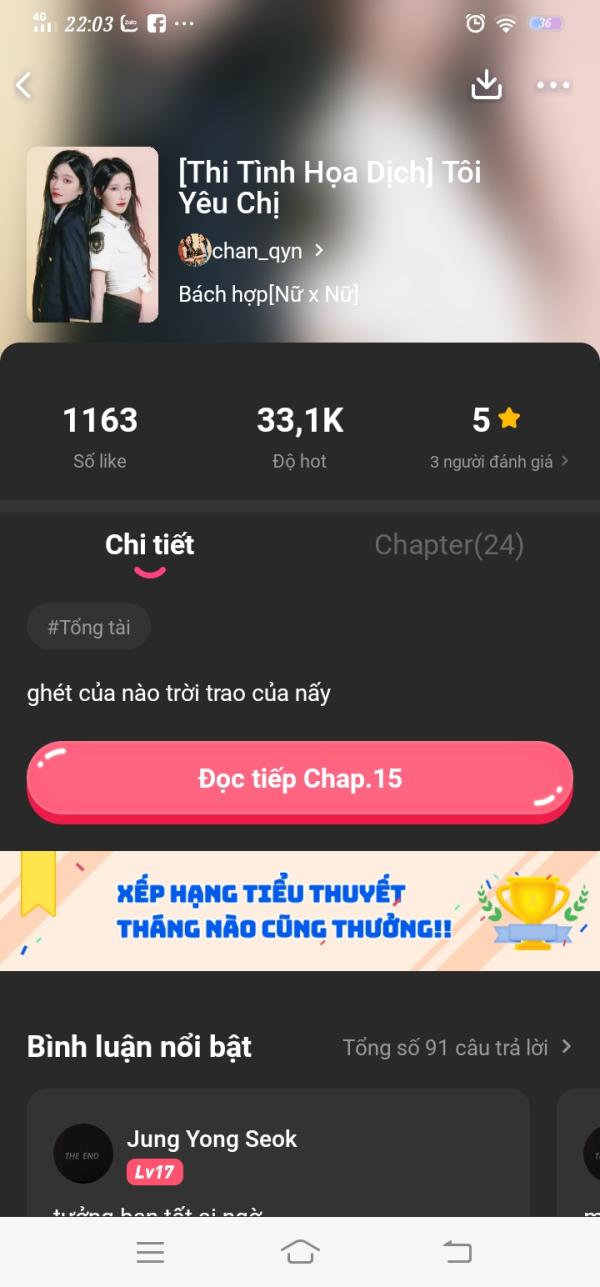Open author chan_qyn's profile

pos(252,251)
